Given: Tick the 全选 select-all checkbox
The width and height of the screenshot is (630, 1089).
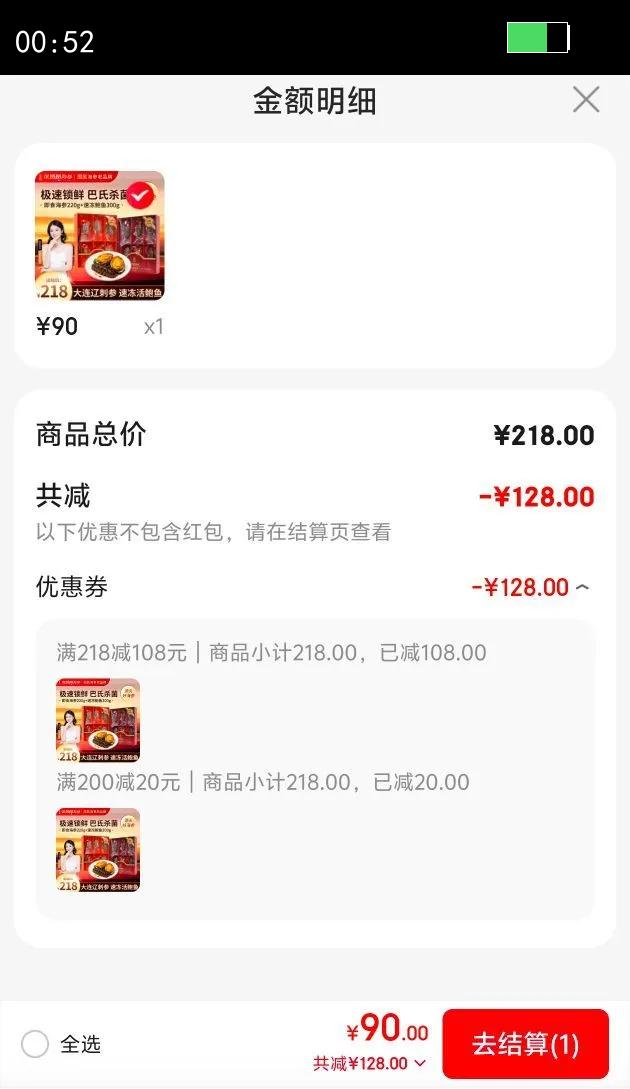Looking at the screenshot, I should pos(35,1044).
